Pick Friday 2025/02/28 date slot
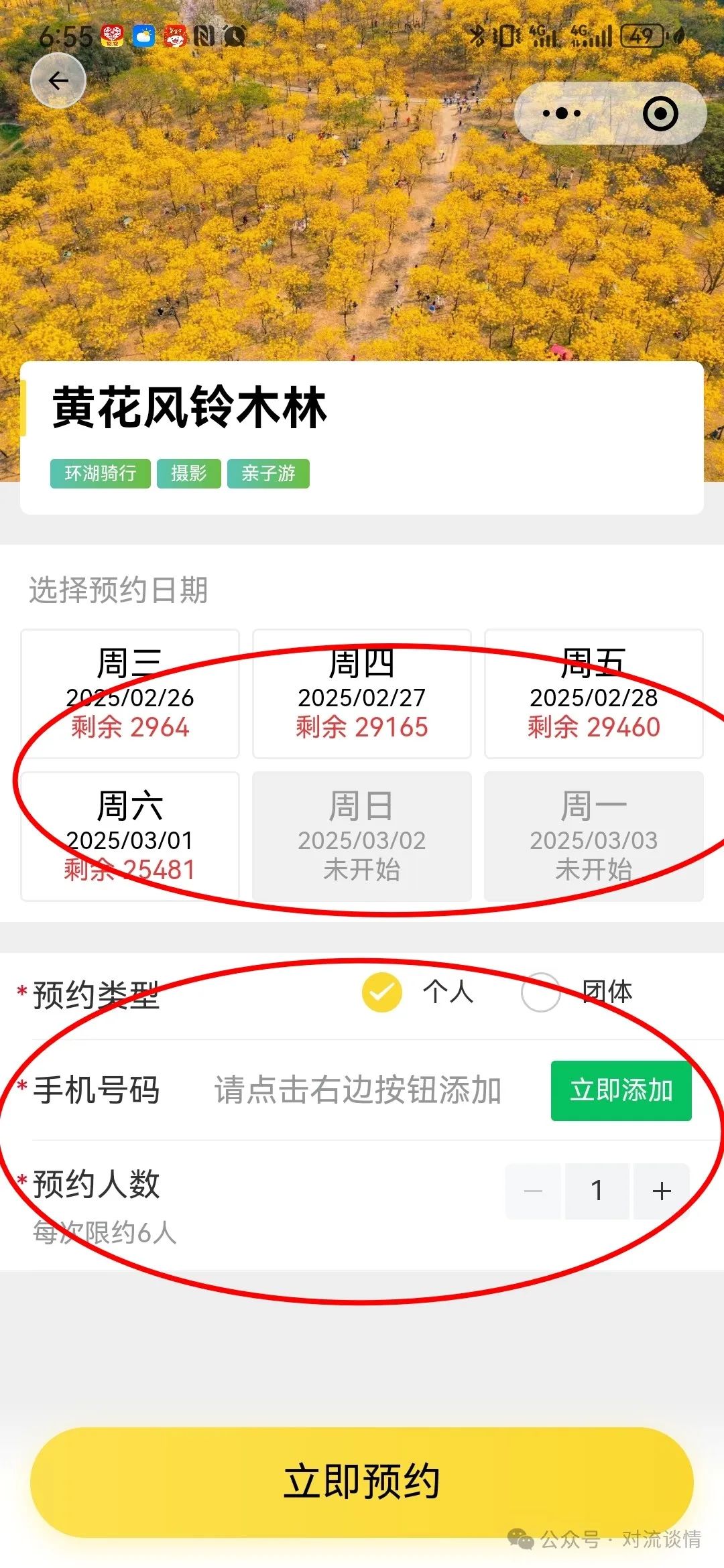The image size is (724, 1568). [594, 694]
